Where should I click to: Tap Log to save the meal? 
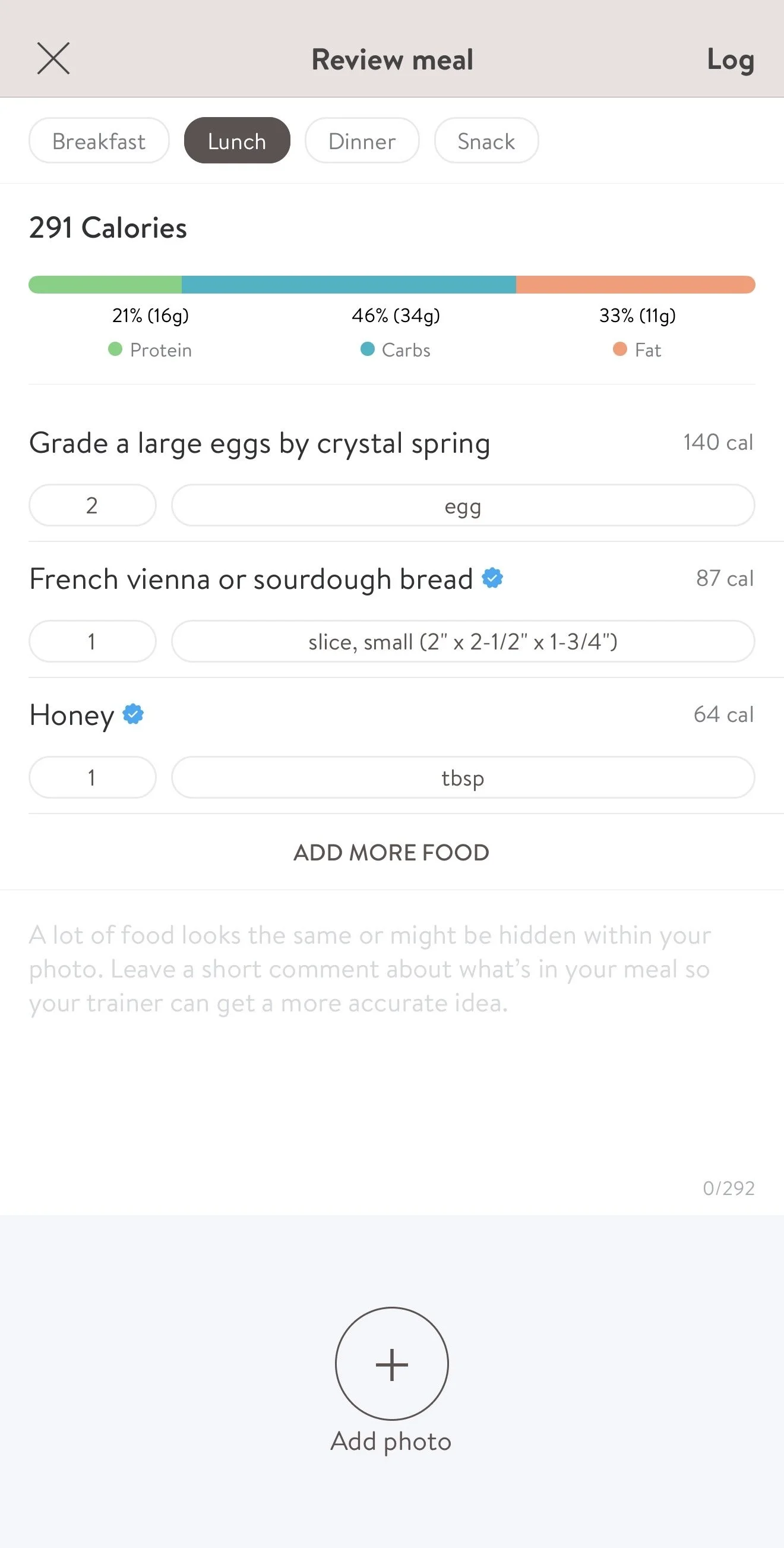(x=730, y=59)
